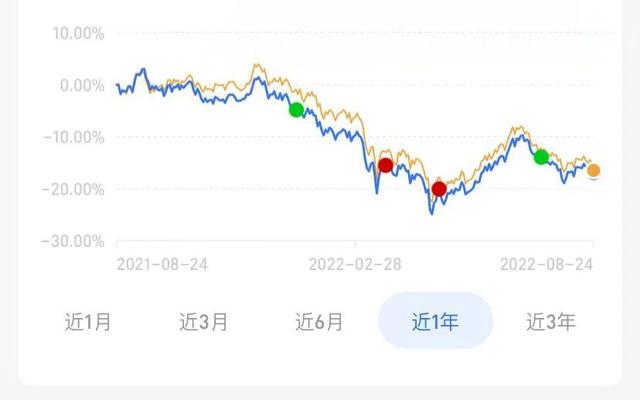Switch chart to 近3年
The height and width of the screenshot is (400, 640).
coord(551,322)
